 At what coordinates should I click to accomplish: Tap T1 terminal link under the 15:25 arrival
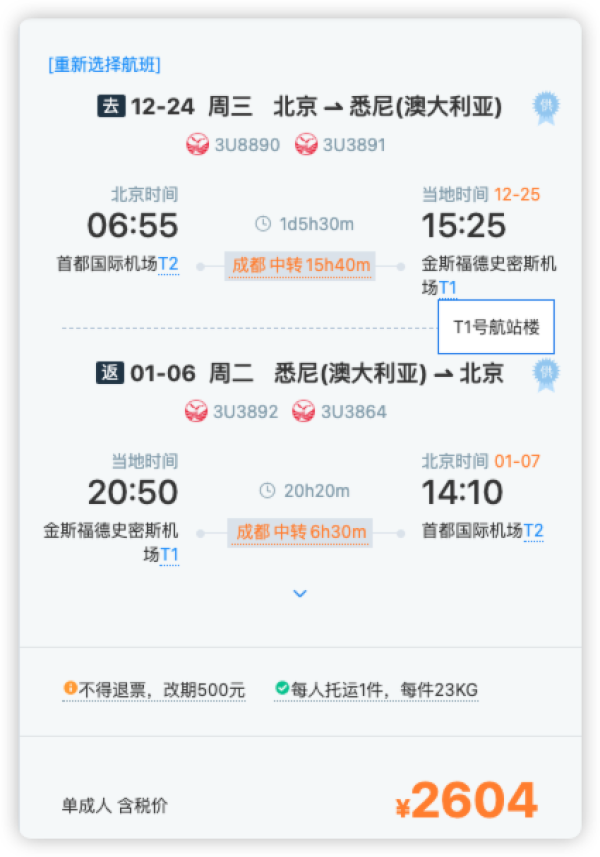coord(447,288)
